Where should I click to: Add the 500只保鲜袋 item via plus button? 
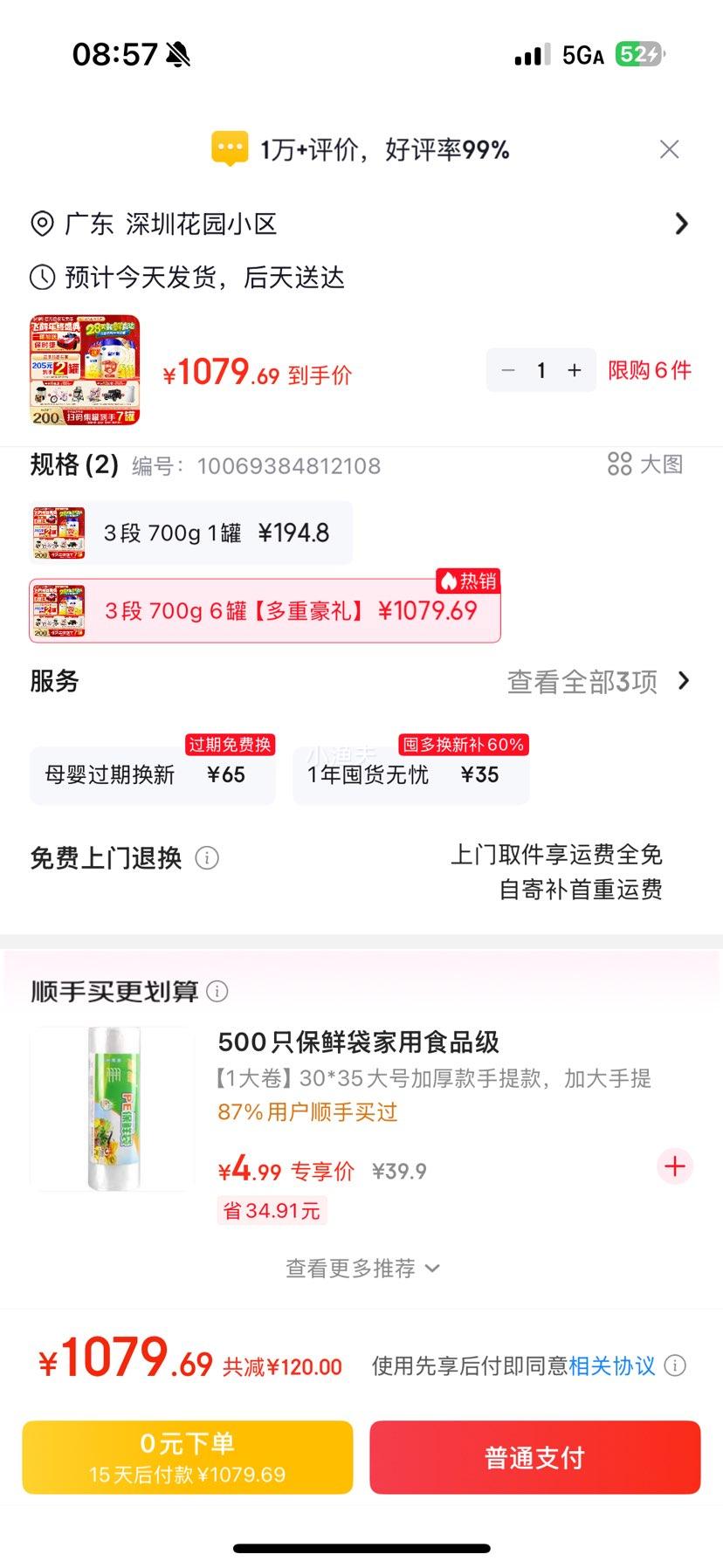click(x=673, y=1166)
